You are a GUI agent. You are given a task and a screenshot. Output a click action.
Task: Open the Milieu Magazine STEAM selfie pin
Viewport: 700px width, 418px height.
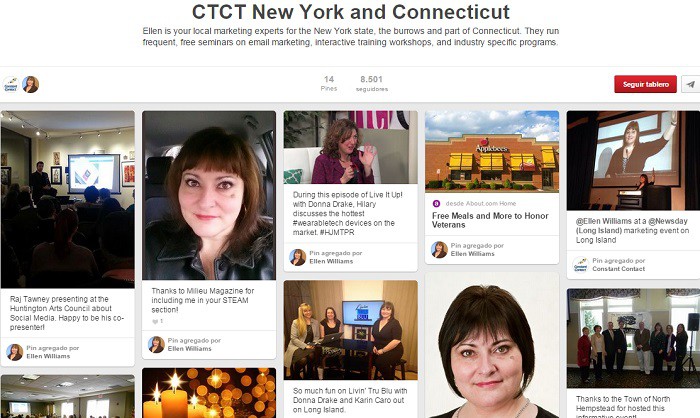(x=208, y=195)
